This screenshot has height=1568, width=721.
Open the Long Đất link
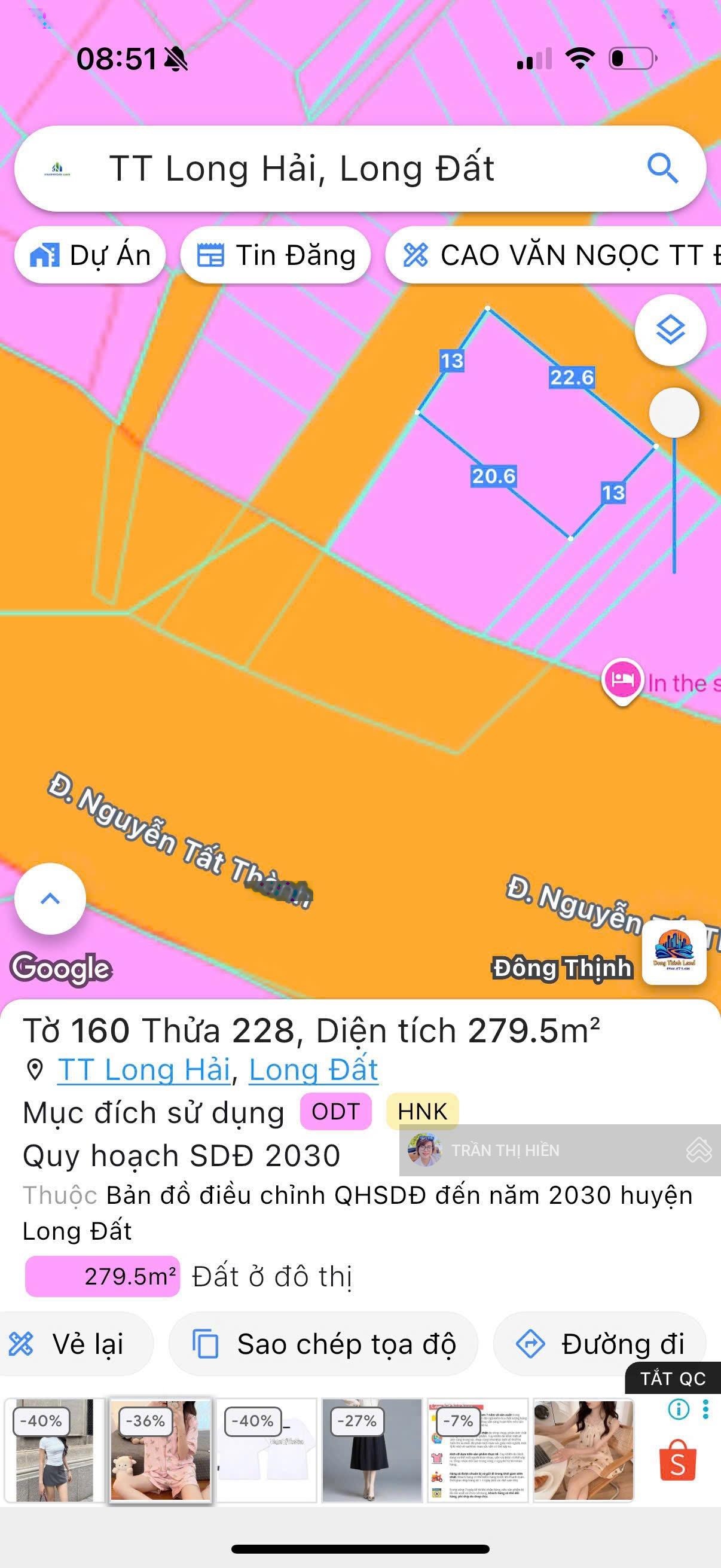click(313, 1069)
